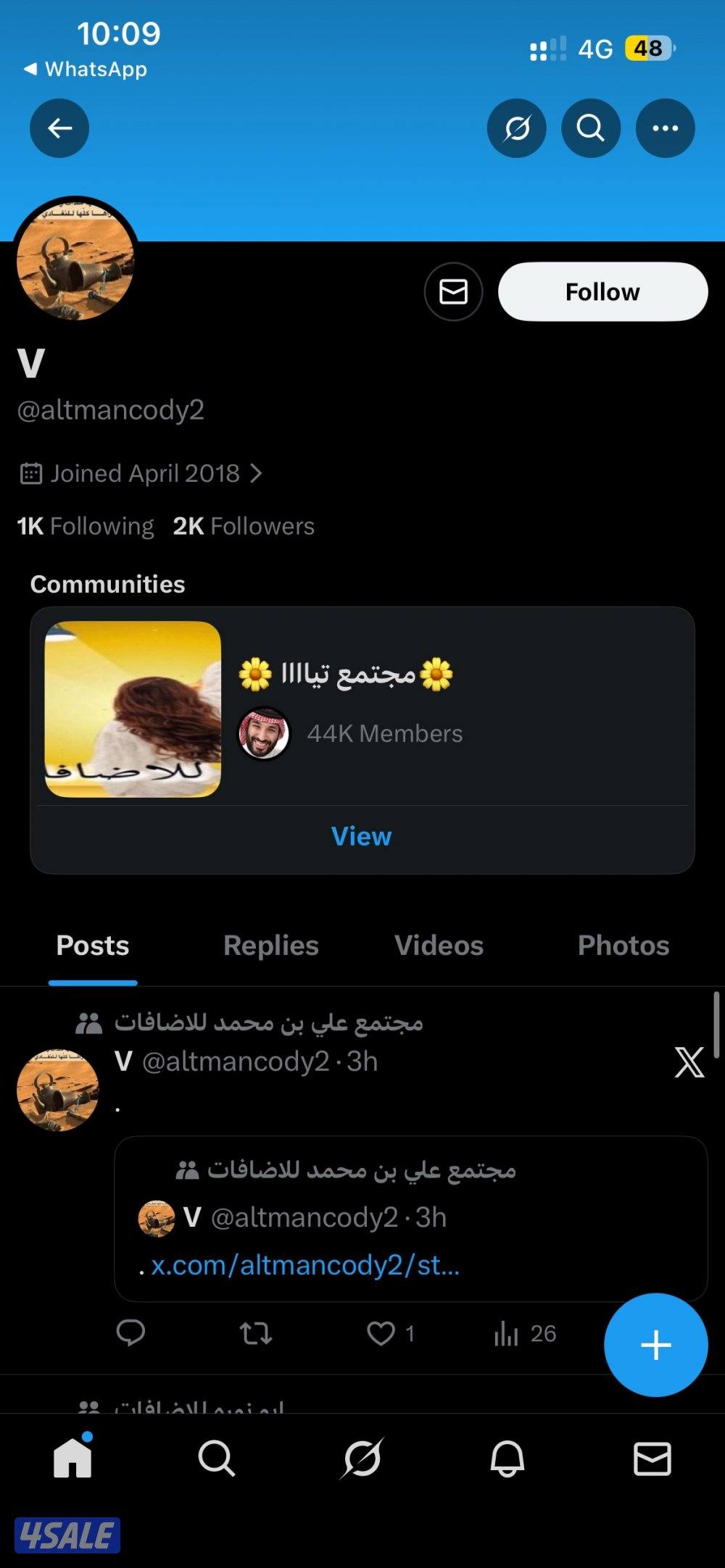Open the more options icon on the profile
This screenshot has height=1568, width=725.
pos(665,128)
